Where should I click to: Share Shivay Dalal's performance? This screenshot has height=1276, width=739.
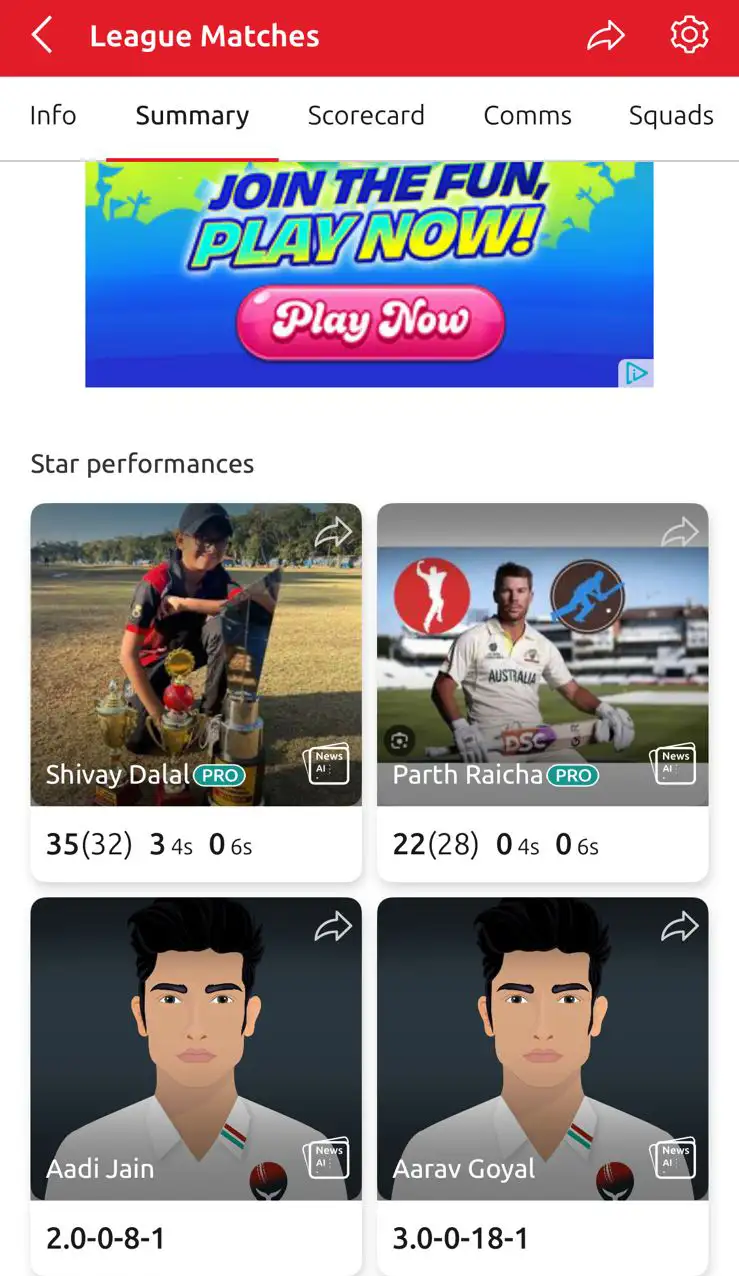(333, 533)
